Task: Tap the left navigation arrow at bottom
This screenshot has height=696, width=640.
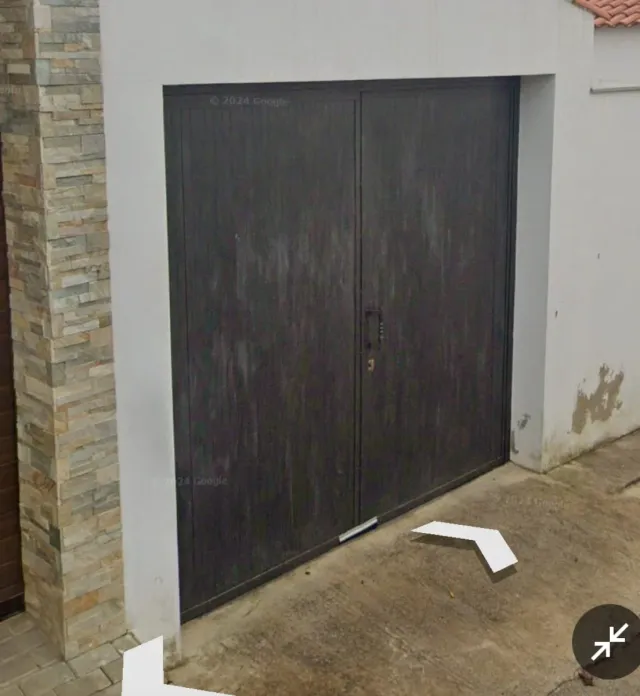Action: [150, 672]
